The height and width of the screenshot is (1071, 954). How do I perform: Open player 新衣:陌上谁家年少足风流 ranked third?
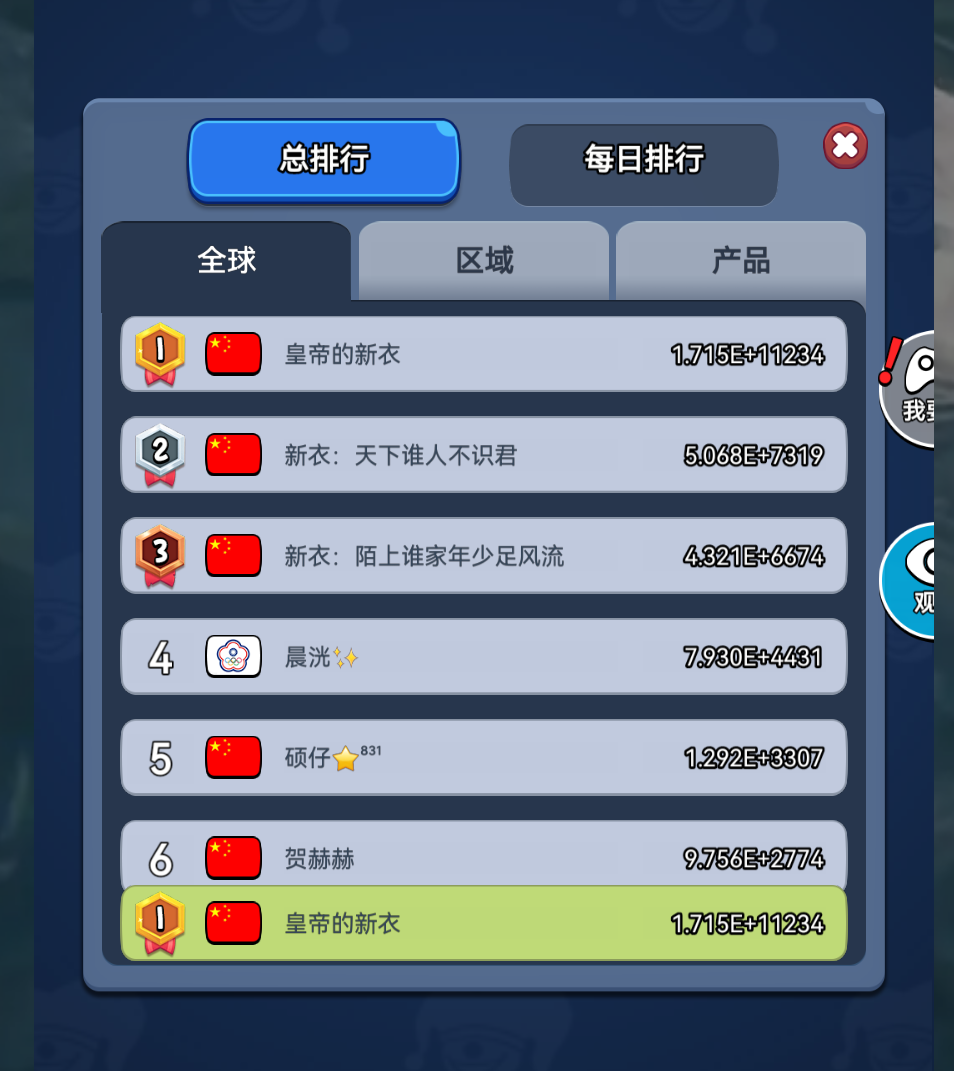484,556
